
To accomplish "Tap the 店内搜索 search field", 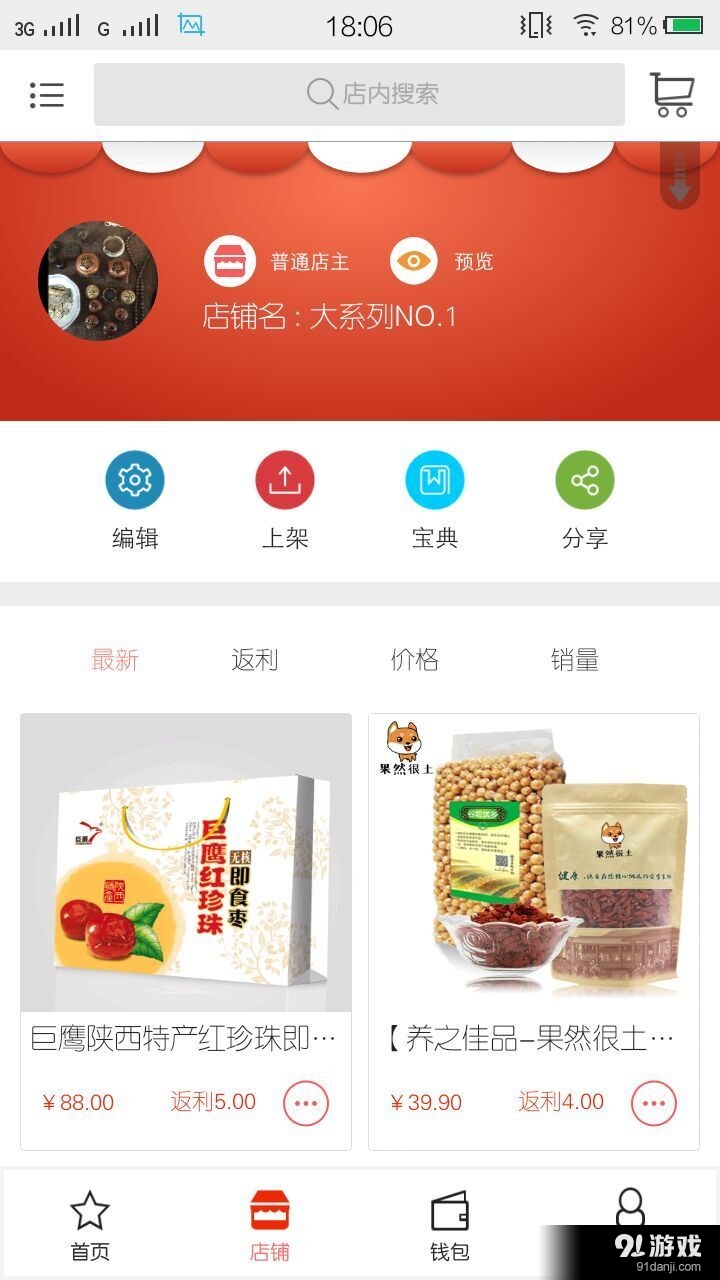I will click(360, 93).
